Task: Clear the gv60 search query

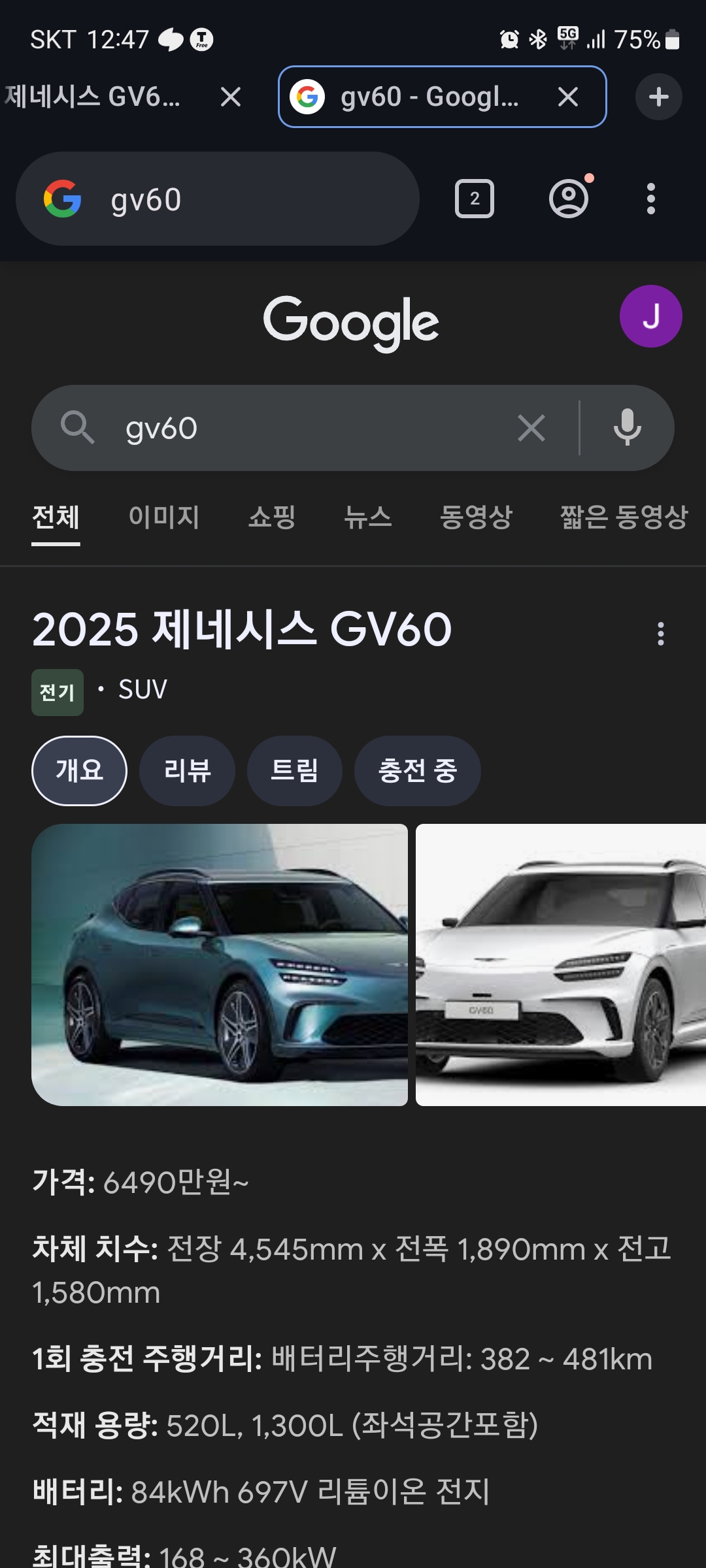Action: pos(531,429)
